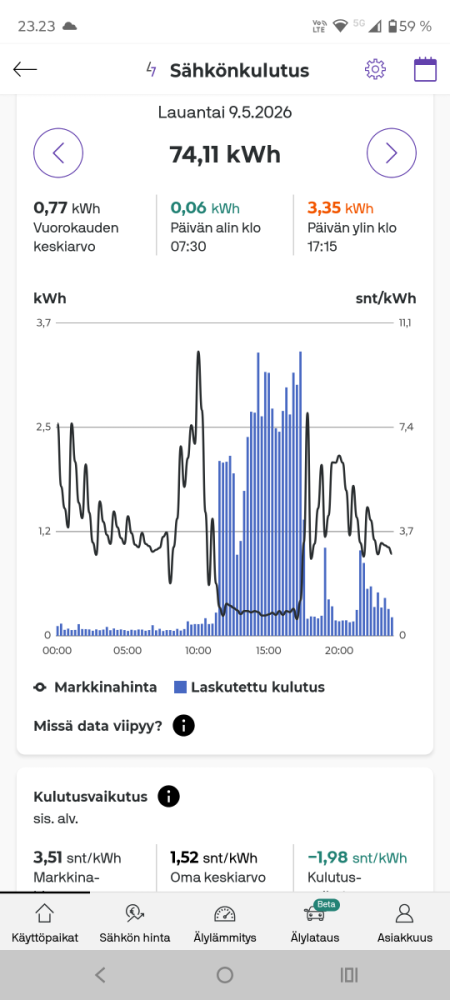Viewport: 450px width, 1000px height.
Task: Open the Älylataus beta tab
Action: click(315, 922)
